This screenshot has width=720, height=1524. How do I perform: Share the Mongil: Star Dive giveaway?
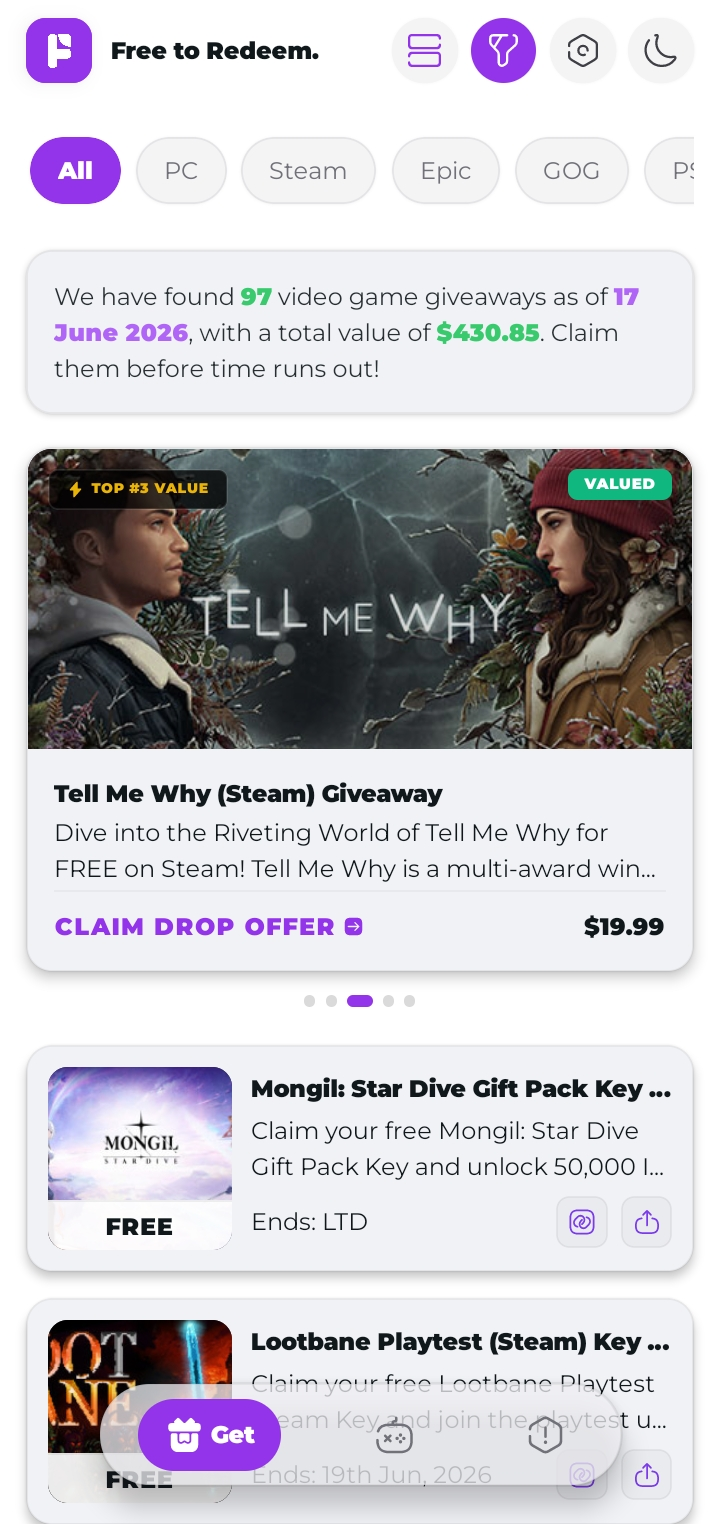pos(647,1222)
